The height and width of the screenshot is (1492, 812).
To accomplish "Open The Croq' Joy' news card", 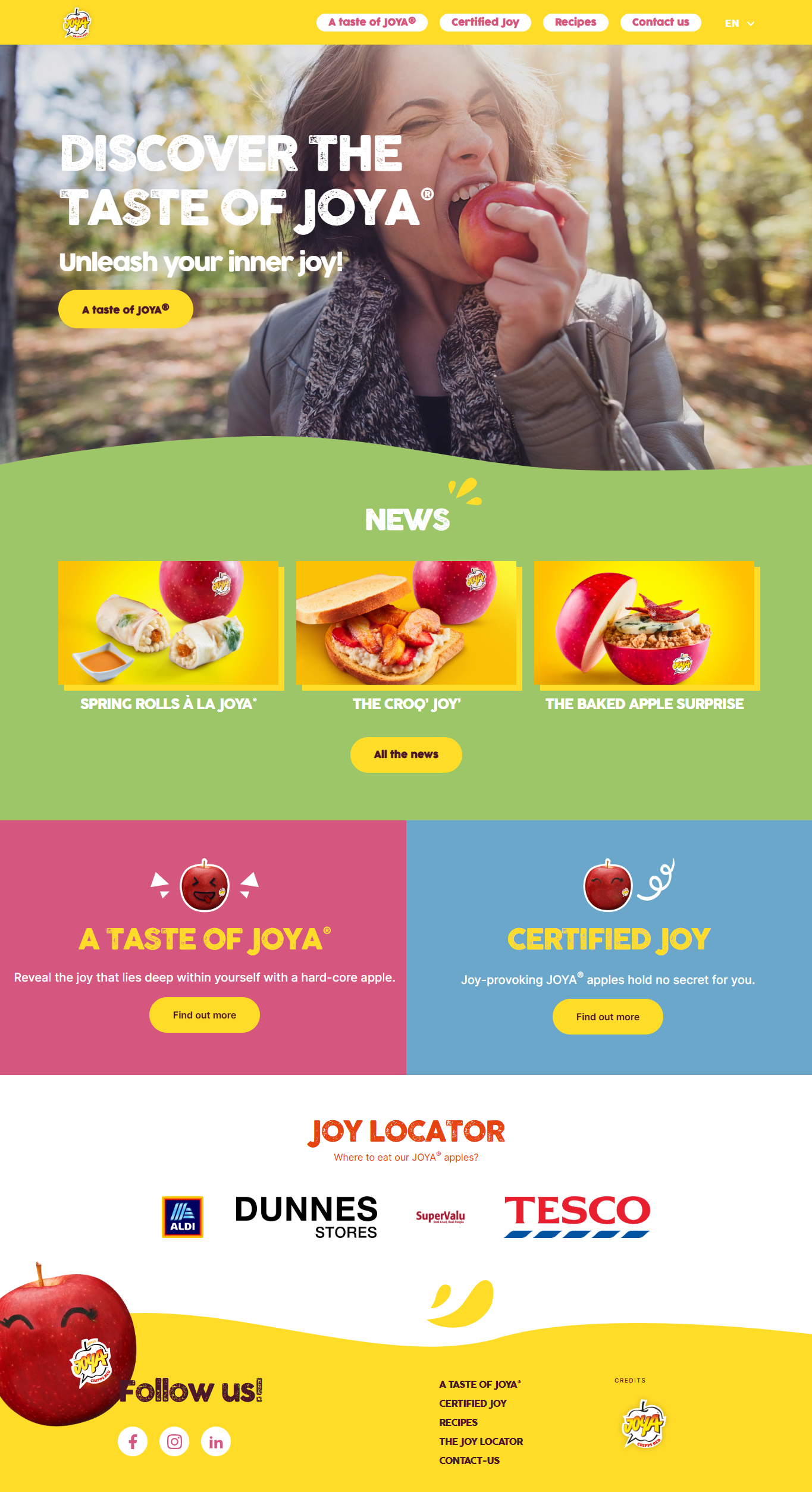I will point(406,637).
